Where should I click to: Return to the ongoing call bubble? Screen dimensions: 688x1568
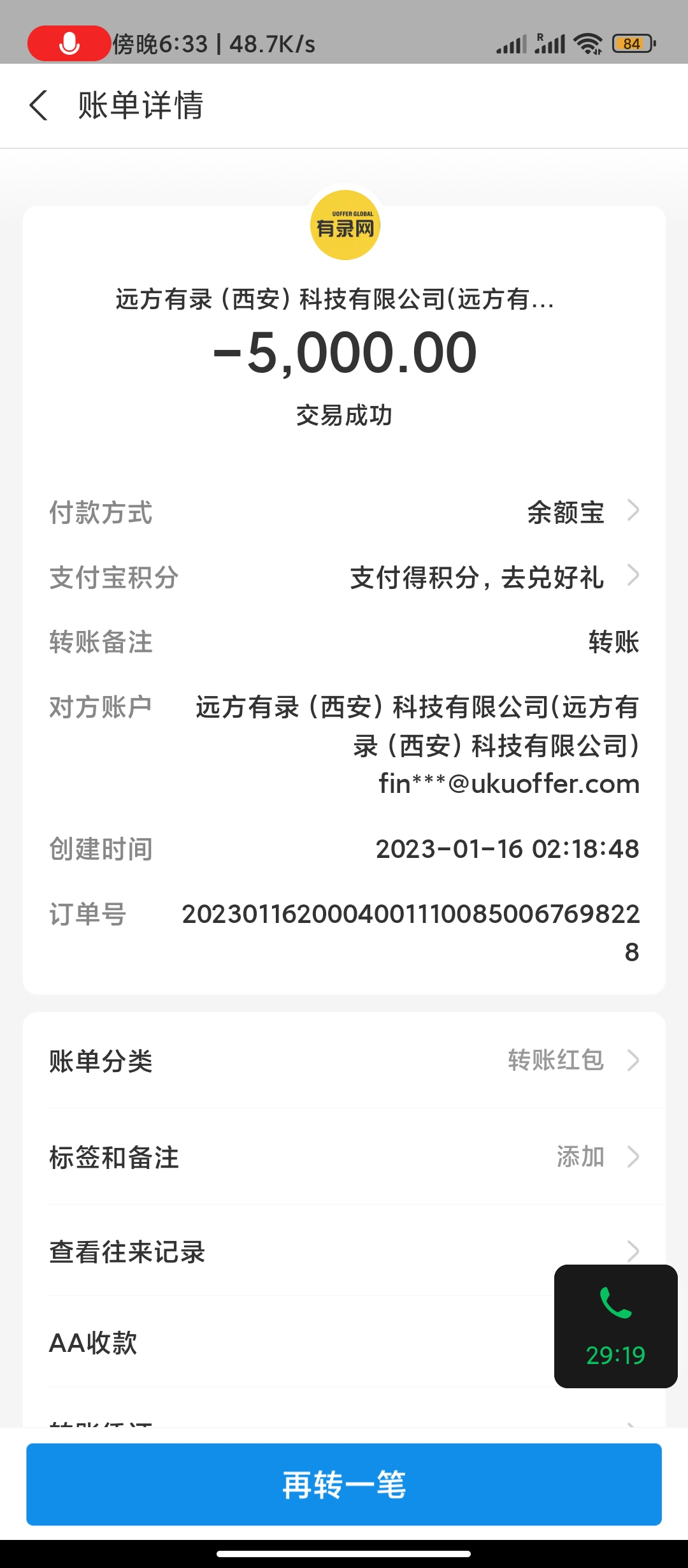[615, 1326]
